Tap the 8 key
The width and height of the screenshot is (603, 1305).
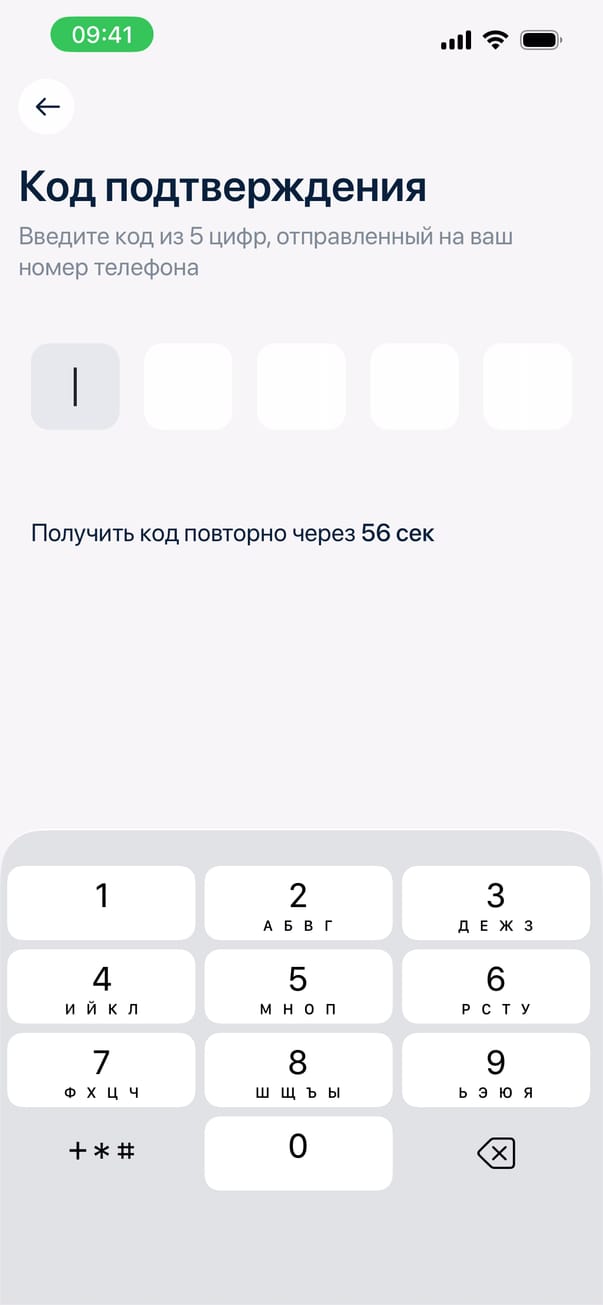click(x=298, y=1070)
